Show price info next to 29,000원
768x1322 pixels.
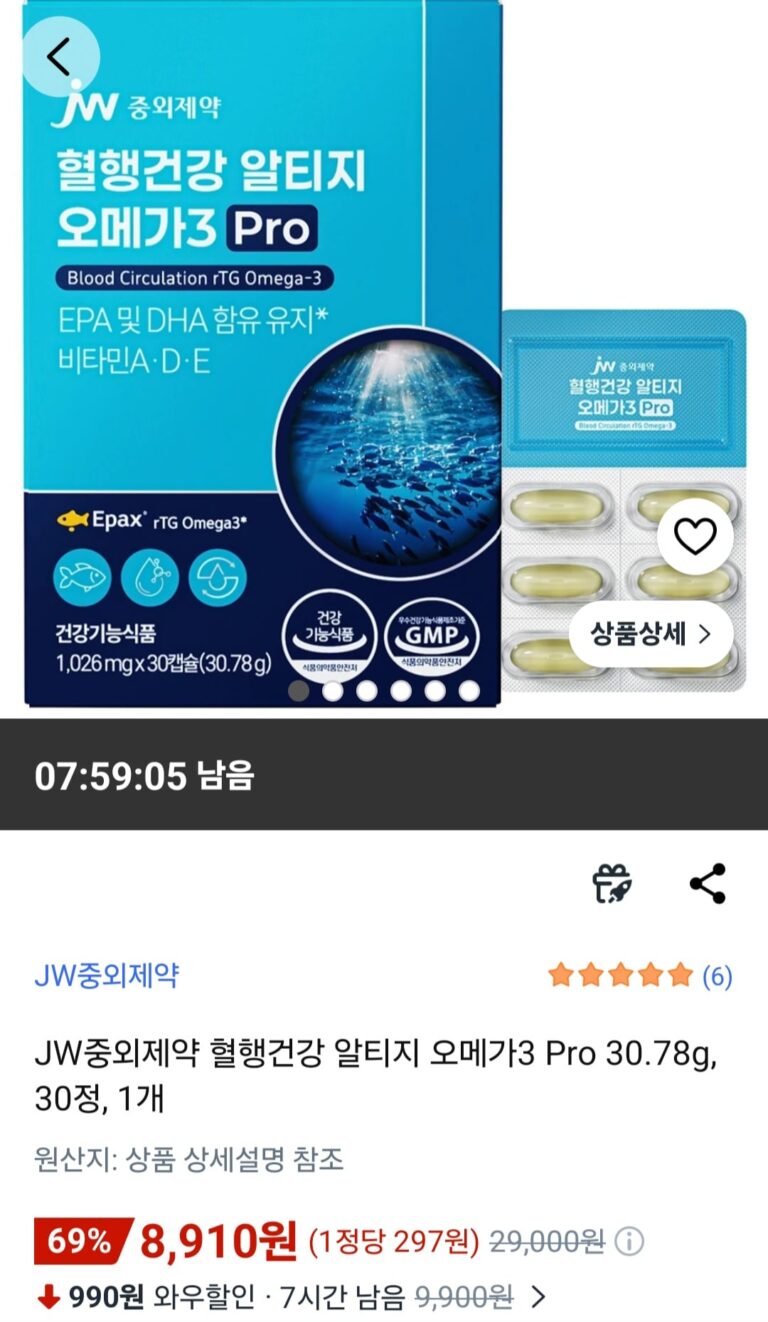[x=628, y=1243]
